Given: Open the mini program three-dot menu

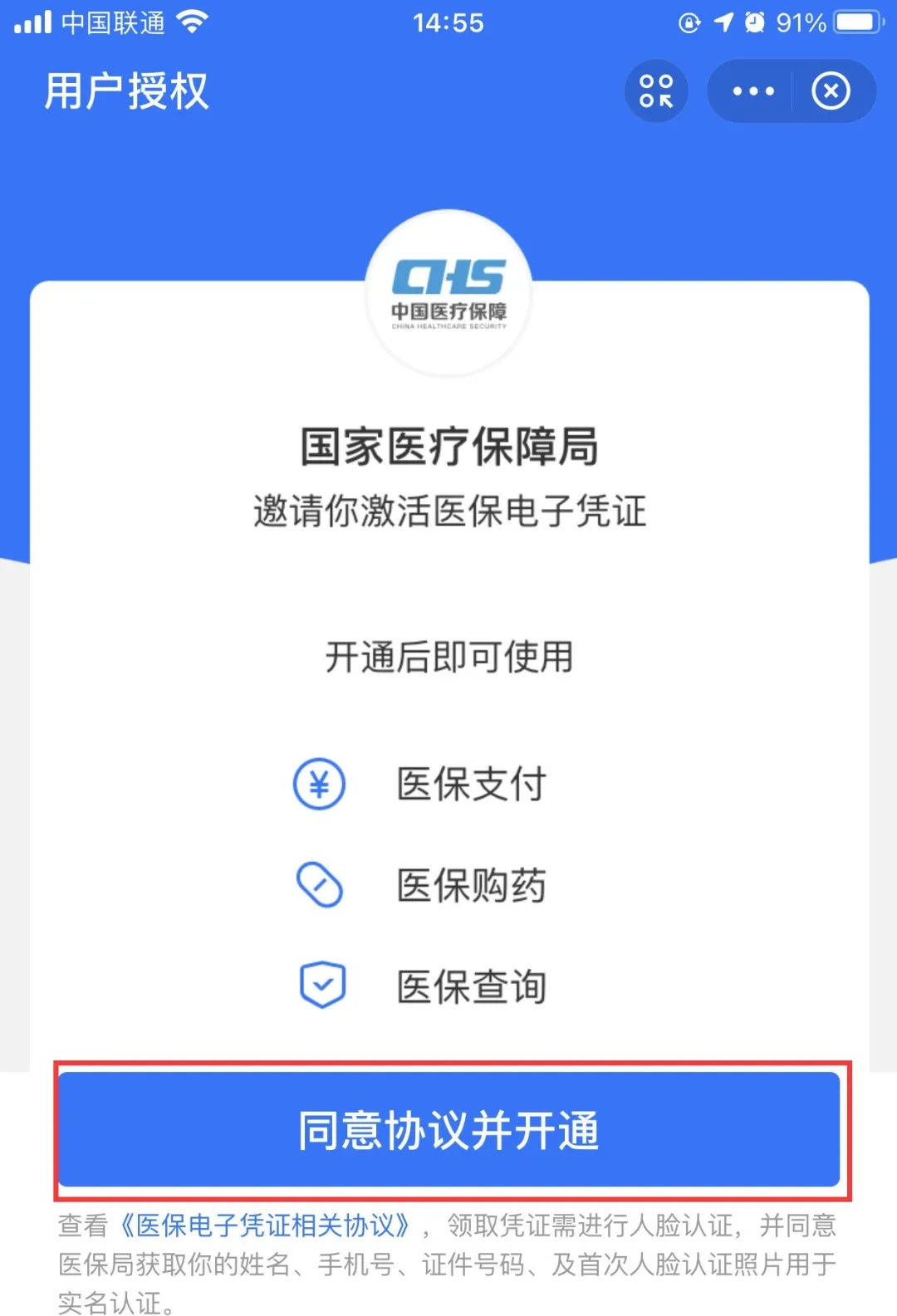Looking at the screenshot, I should coord(752,91).
